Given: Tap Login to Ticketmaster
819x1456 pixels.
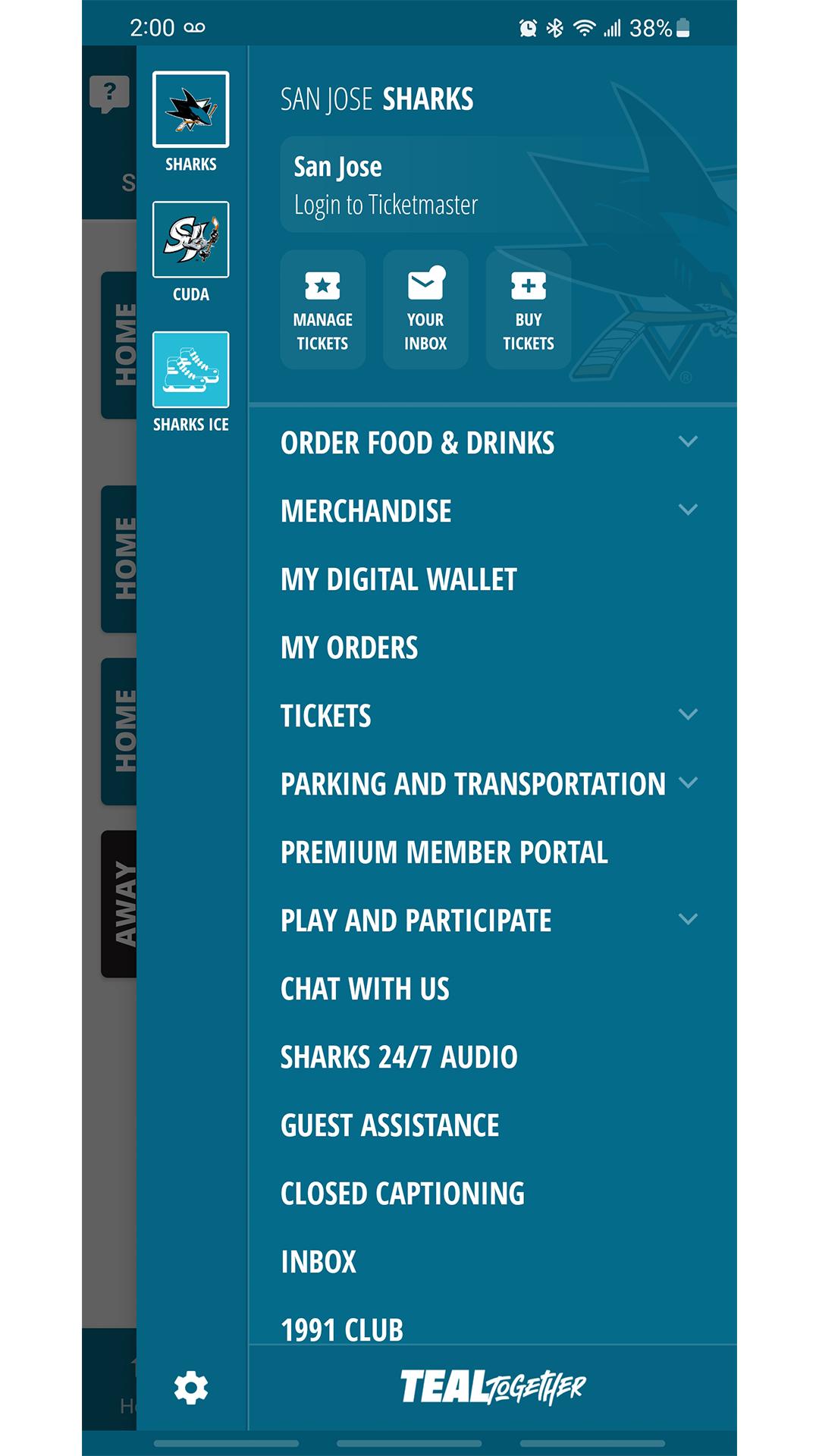Looking at the screenshot, I should click(386, 205).
